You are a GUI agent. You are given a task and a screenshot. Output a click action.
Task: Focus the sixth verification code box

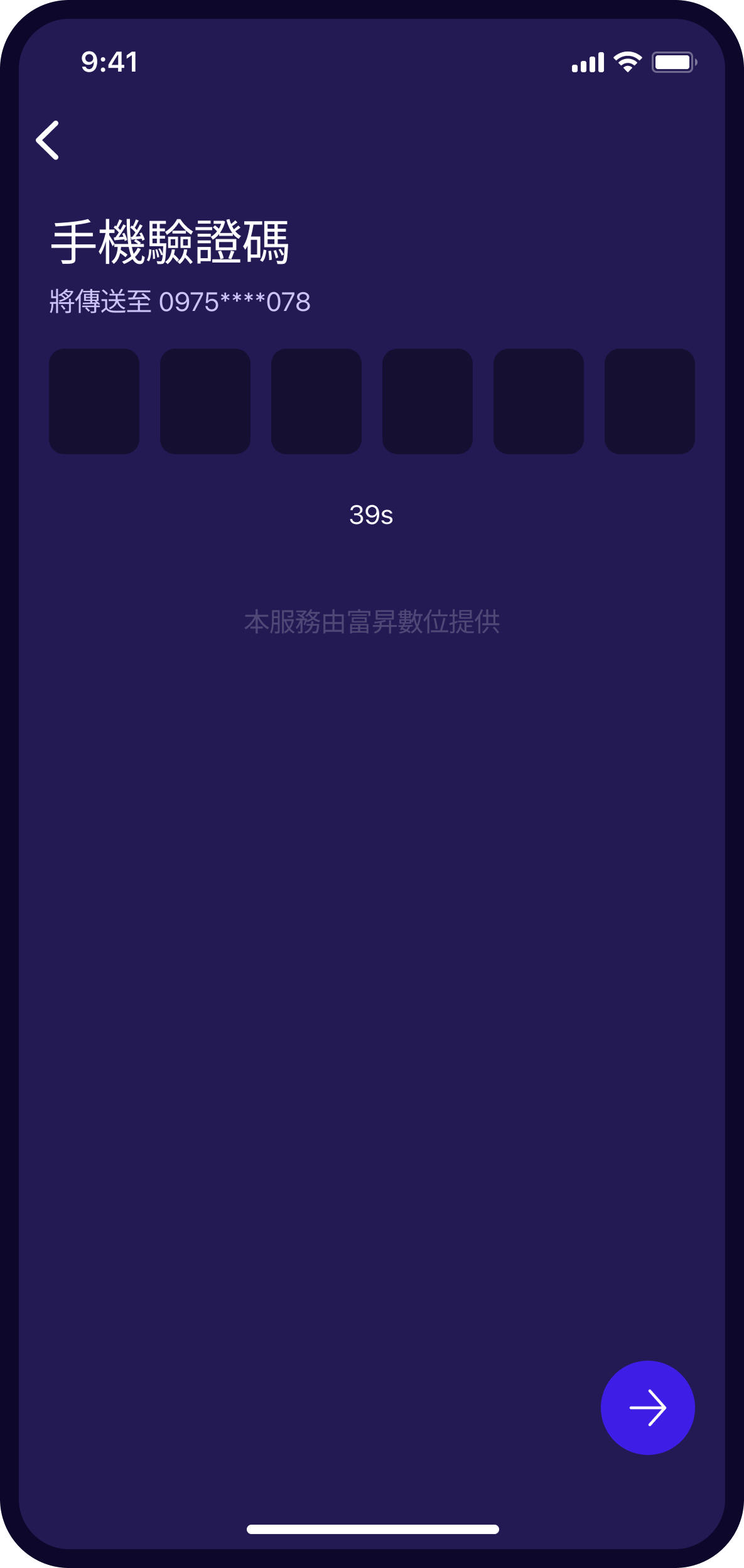650,401
